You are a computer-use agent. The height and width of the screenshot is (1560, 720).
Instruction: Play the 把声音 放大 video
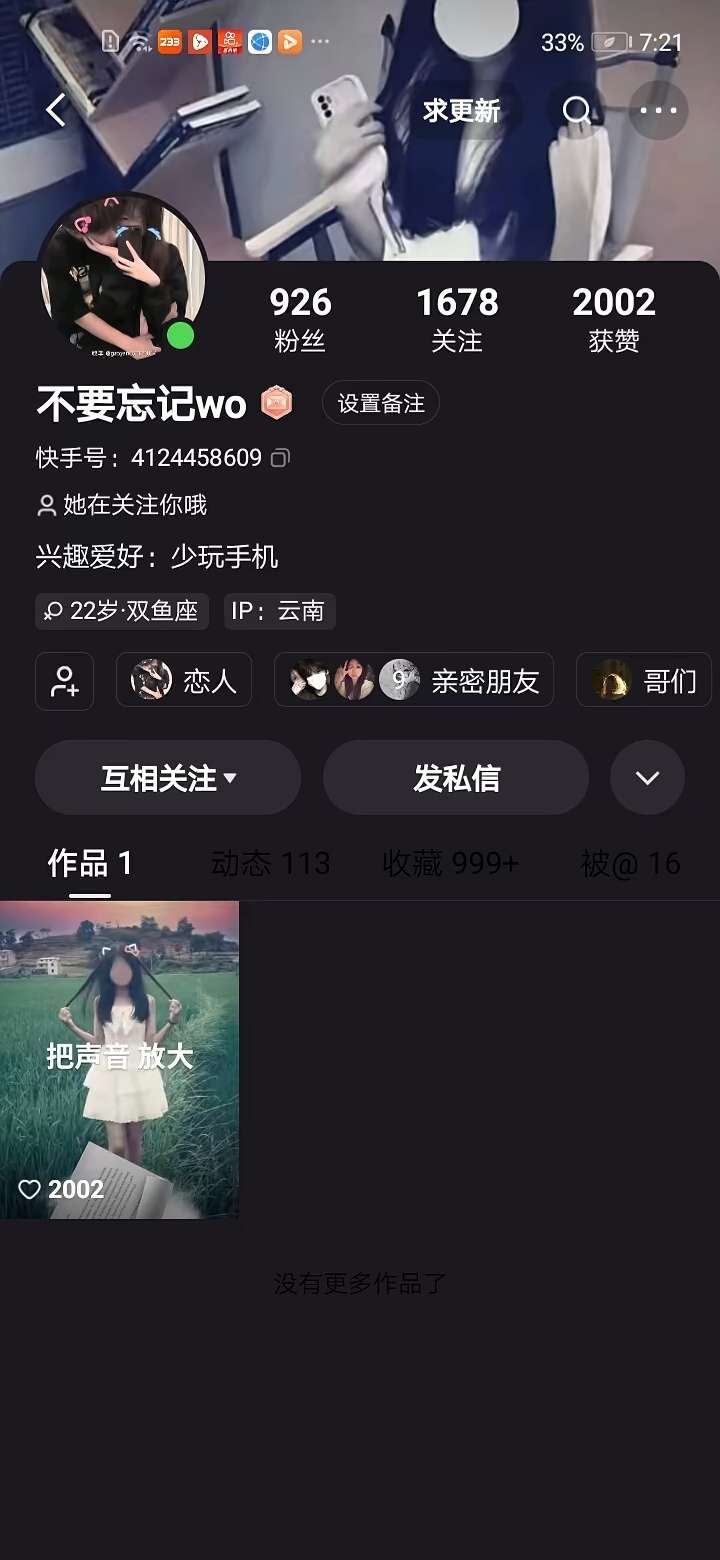click(x=119, y=1059)
